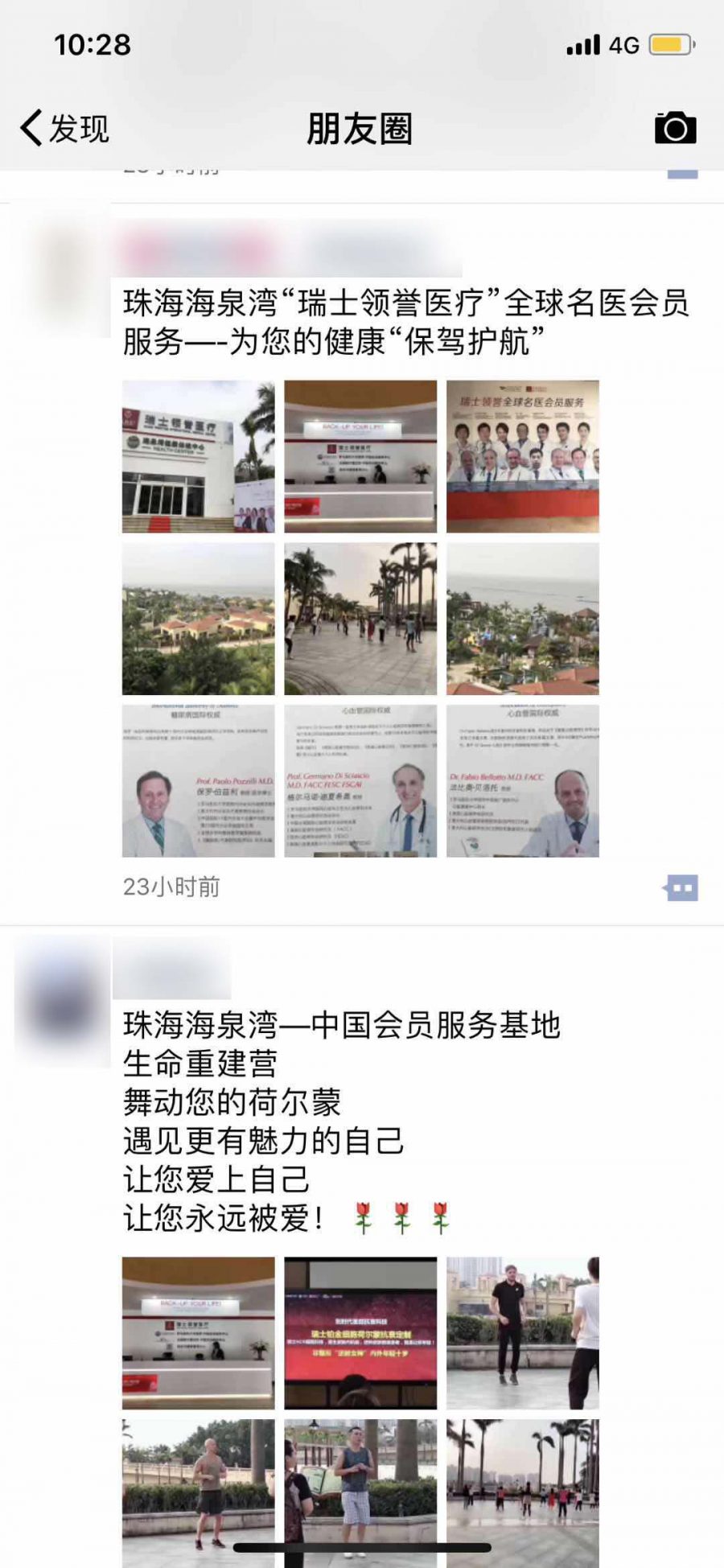The width and height of the screenshot is (724, 1568).
Task: Open avatar of the 生命重建营 post author
Action: point(63,1002)
